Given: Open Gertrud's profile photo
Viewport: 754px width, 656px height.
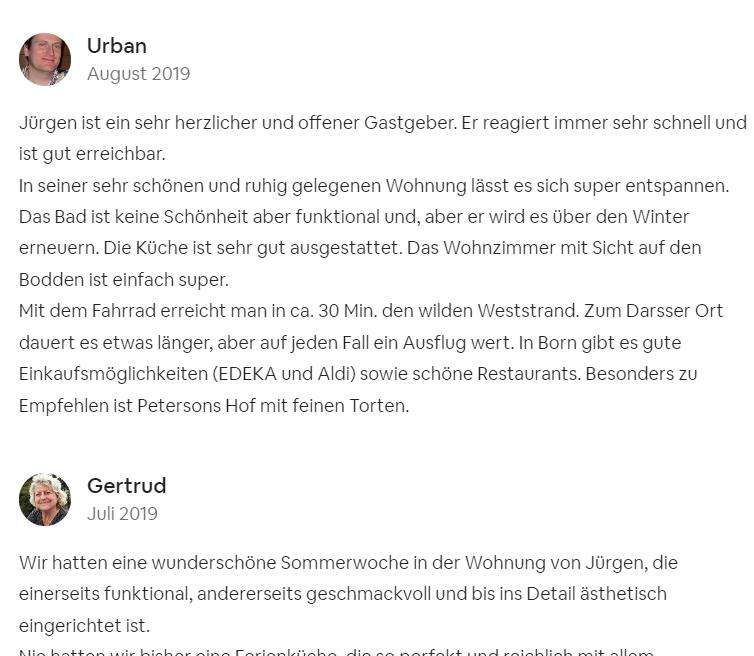Looking at the screenshot, I should pos(45,499).
